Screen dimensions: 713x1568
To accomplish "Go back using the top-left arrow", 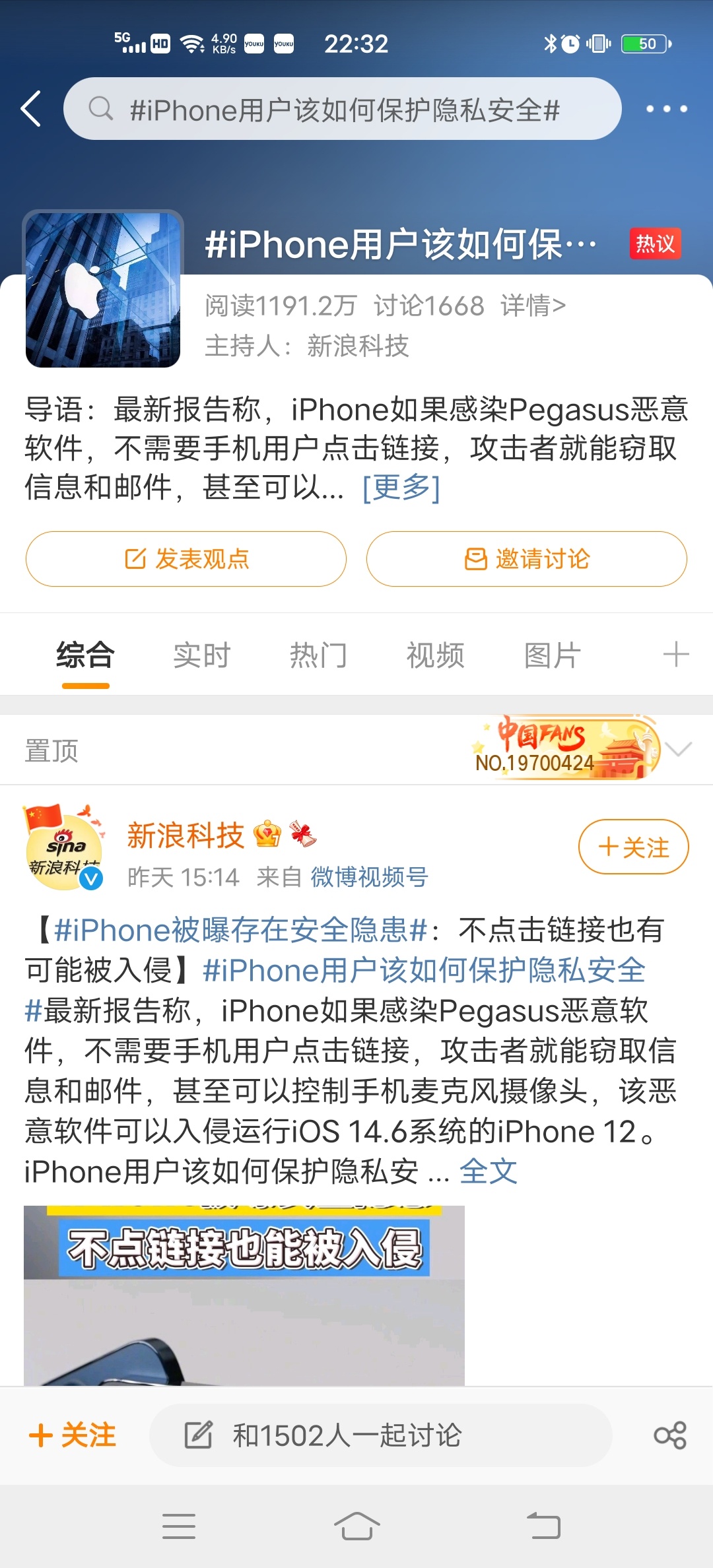I will (x=31, y=109).
